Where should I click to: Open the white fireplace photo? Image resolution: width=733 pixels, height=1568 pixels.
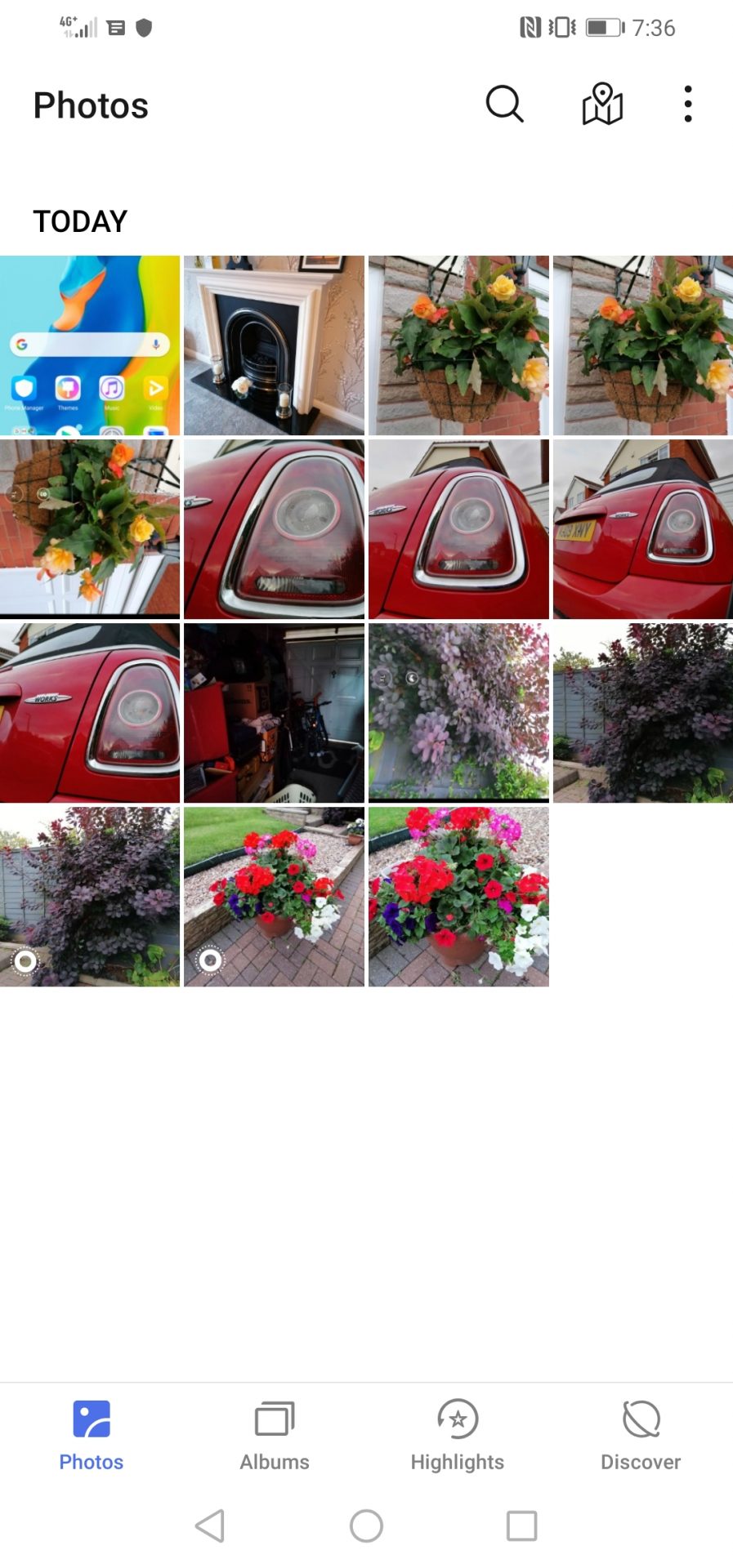click(x=274, y=345)
